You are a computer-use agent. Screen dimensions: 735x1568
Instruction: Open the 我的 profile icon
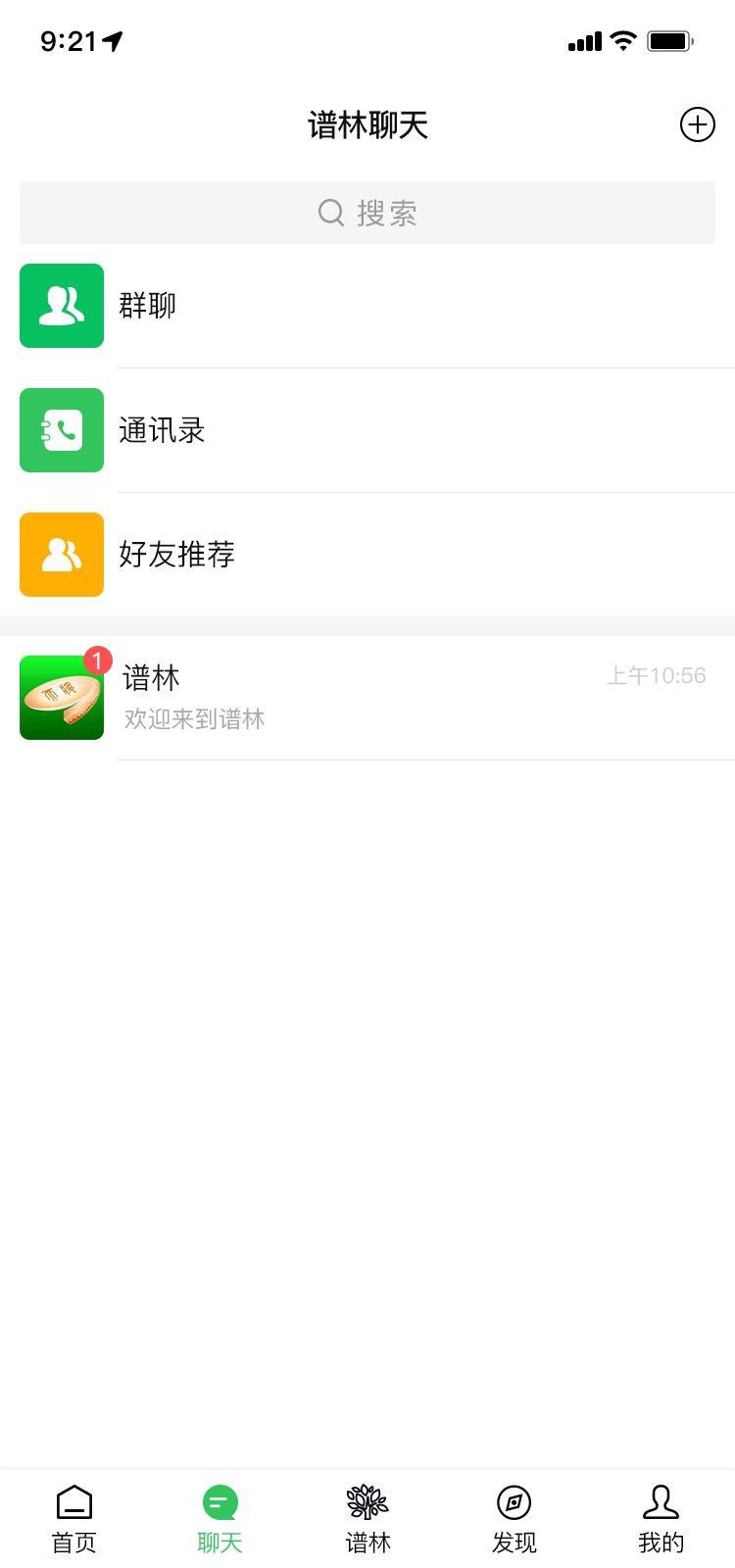click(x=661, y=1501)
